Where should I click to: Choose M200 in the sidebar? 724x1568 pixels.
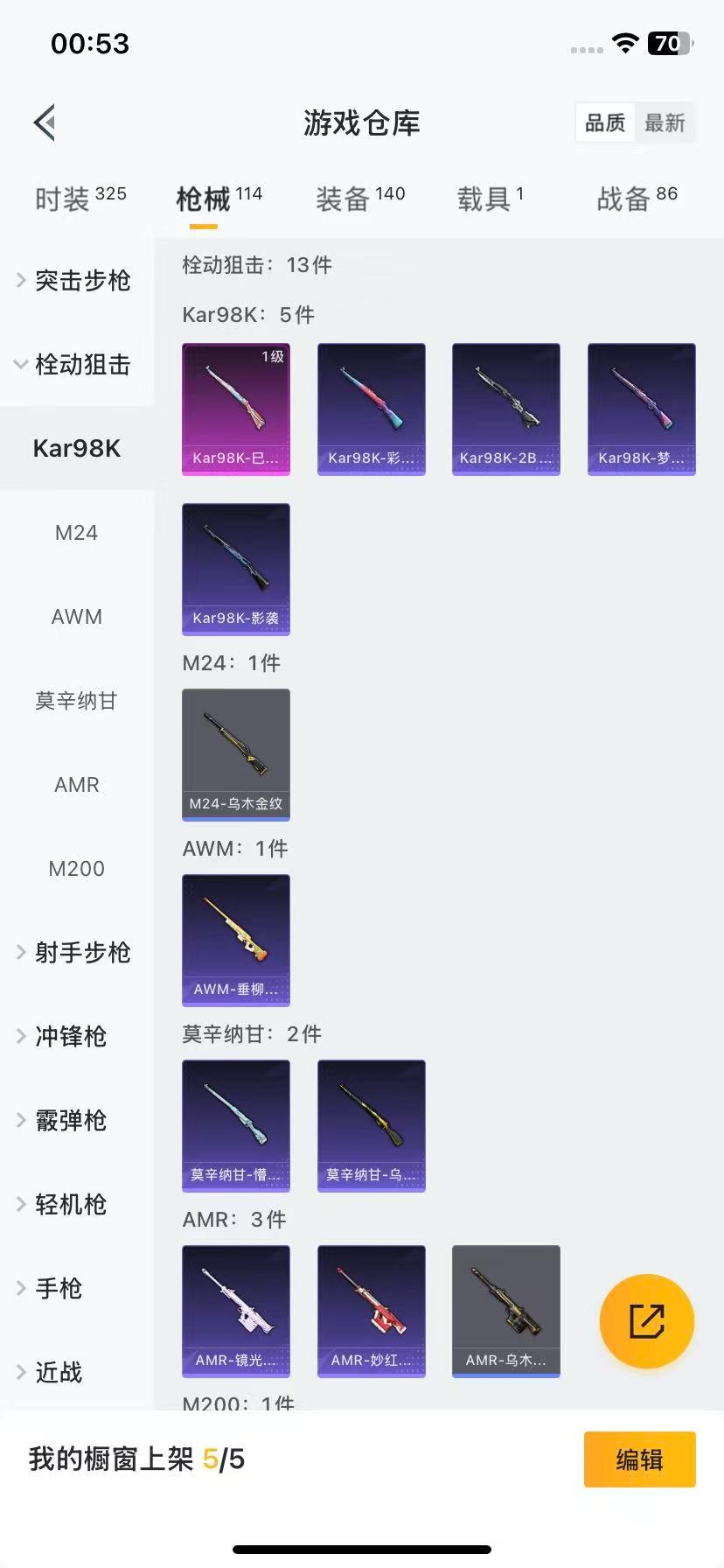coord(76,869)
